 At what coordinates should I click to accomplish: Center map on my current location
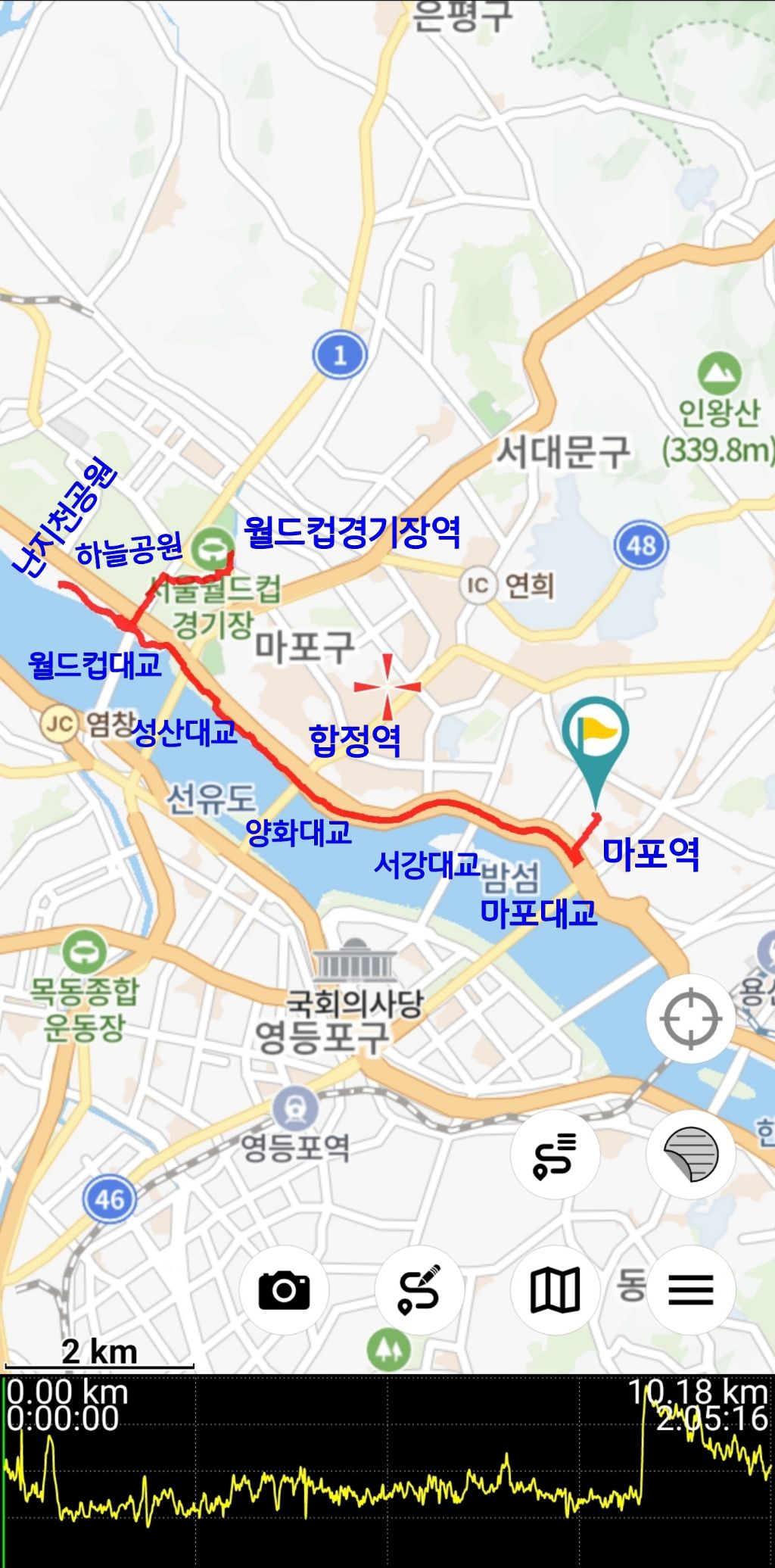click(x=690, y=1018)
